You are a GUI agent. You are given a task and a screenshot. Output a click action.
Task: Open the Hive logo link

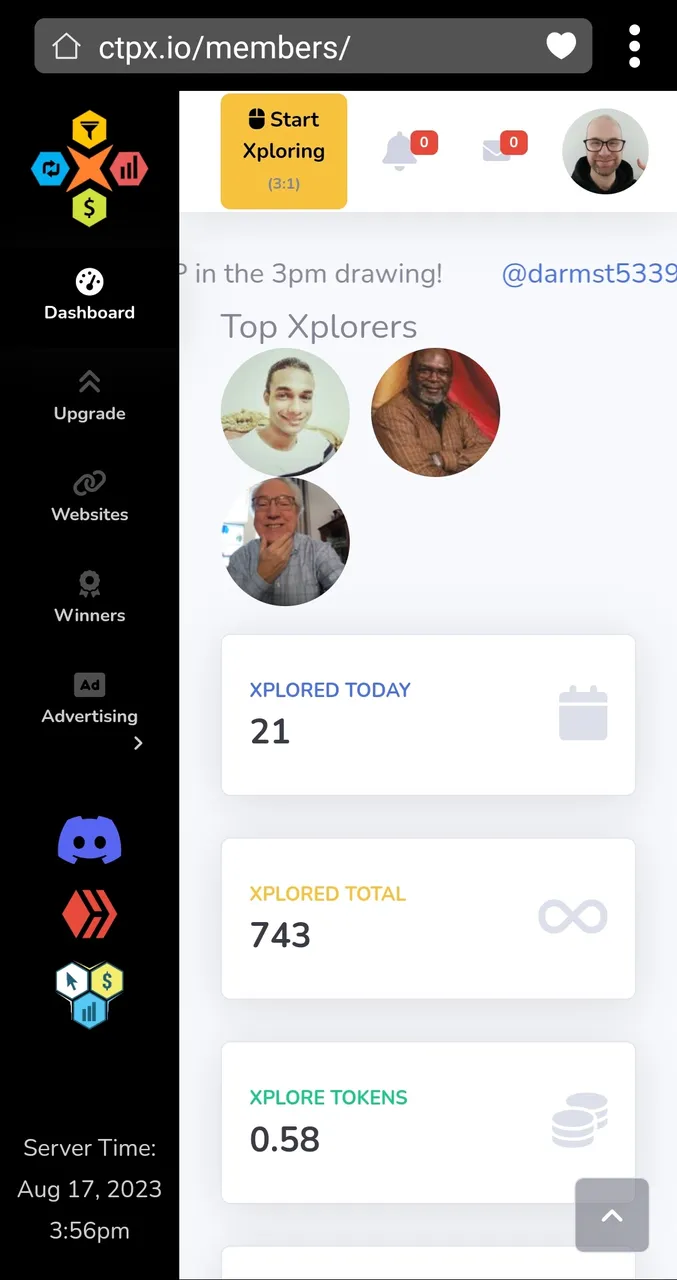click(x=89, y=914)
